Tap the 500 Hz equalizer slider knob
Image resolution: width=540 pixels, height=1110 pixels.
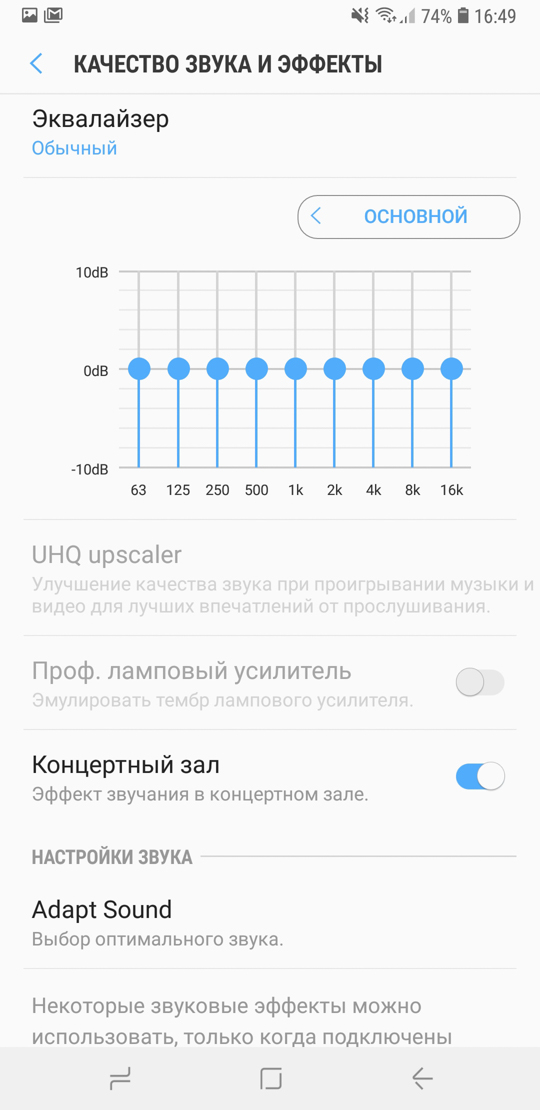(256, 369)
